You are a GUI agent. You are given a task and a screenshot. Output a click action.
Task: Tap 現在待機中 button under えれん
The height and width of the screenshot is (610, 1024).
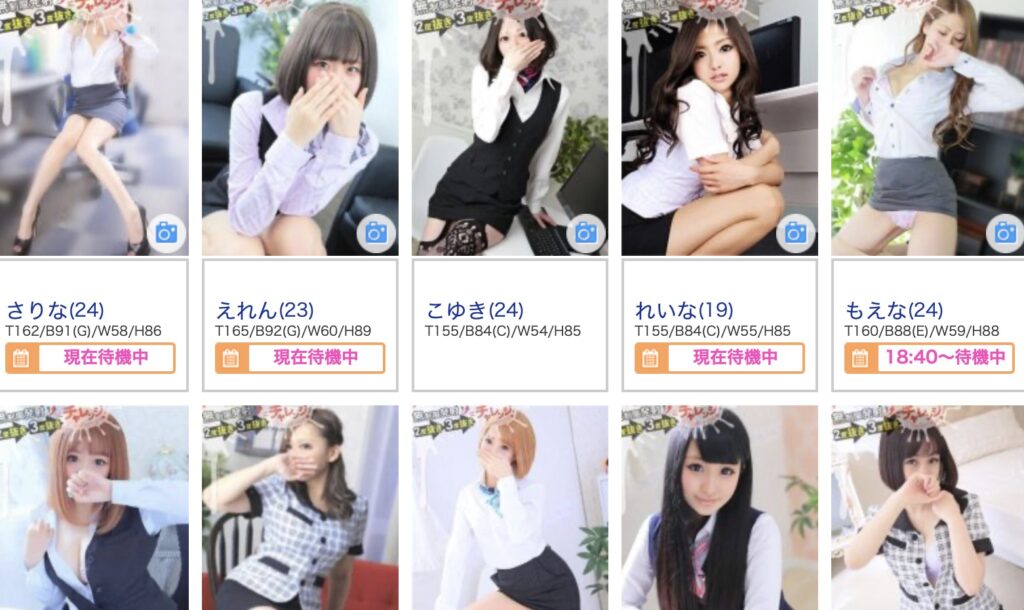300,358
